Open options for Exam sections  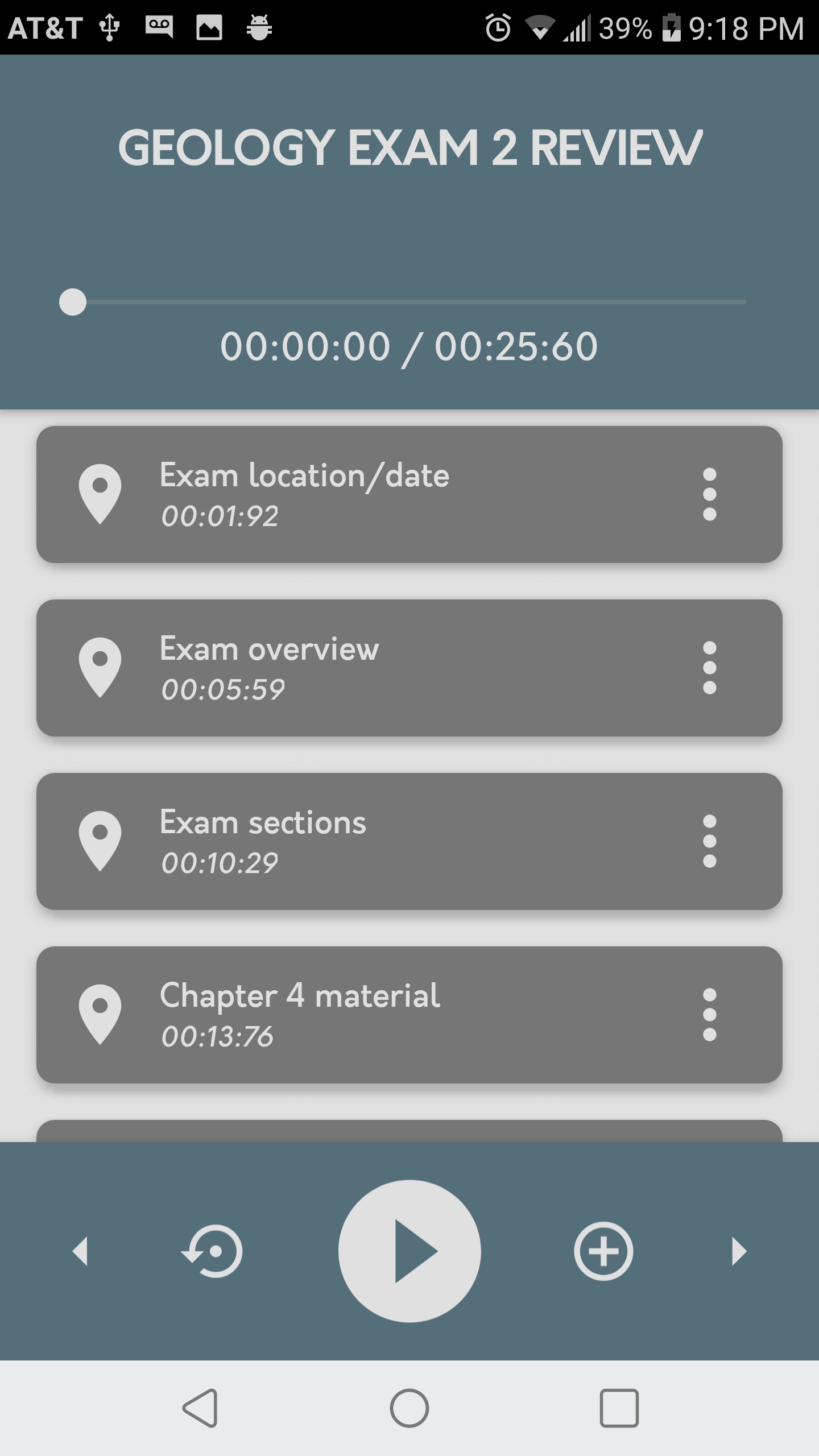click(x=709, y=841)
